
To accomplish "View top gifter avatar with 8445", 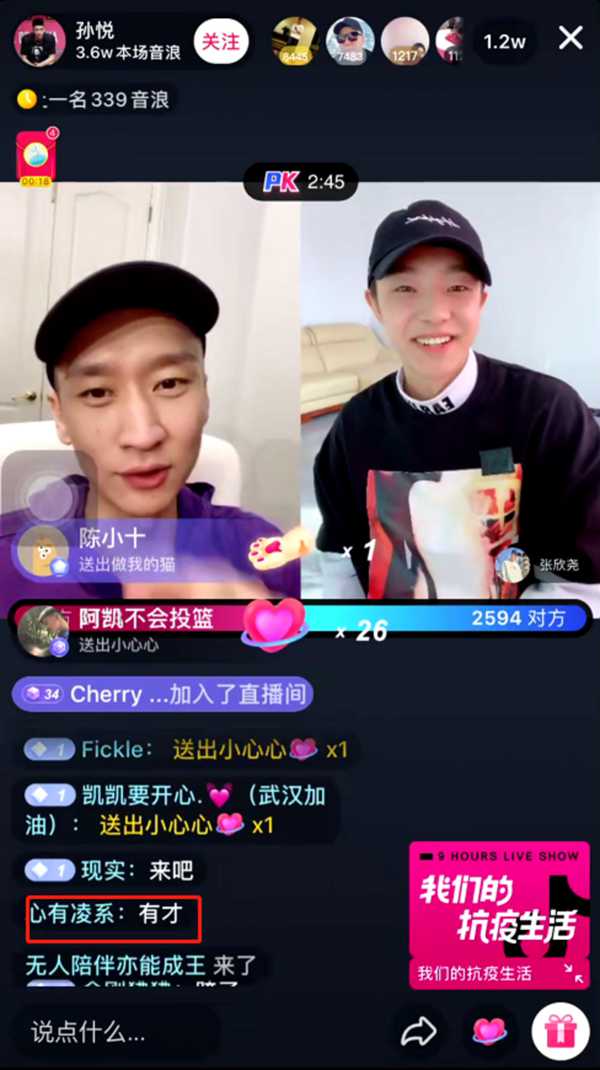I will click(295, 41).
